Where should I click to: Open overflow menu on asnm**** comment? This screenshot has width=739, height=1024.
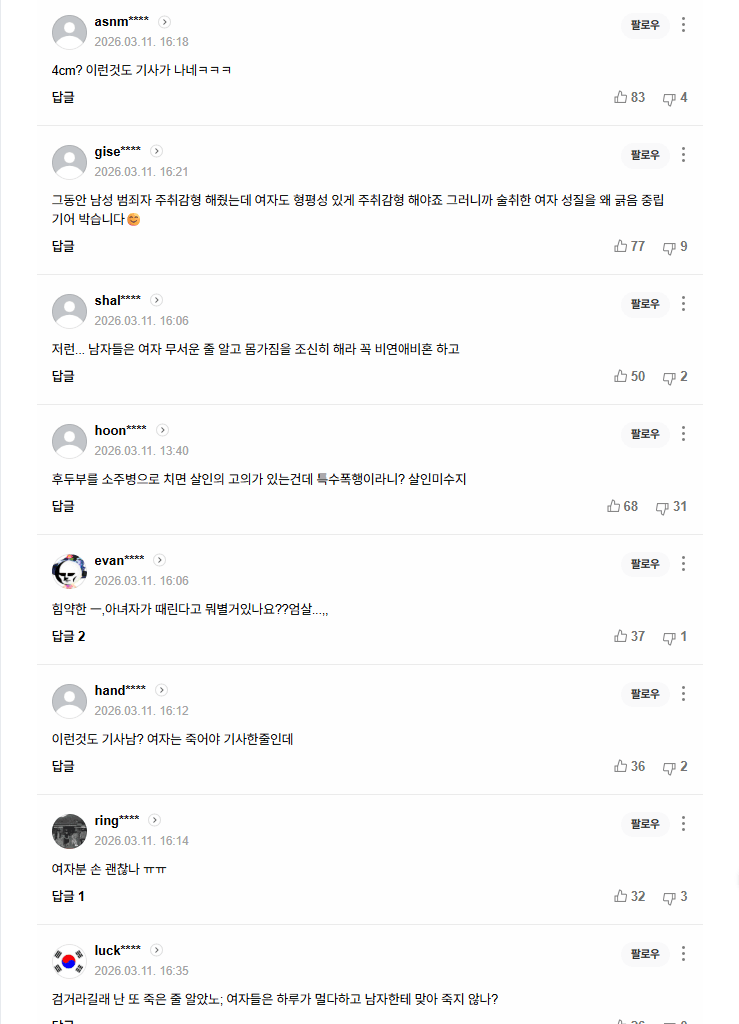(683, 25)
